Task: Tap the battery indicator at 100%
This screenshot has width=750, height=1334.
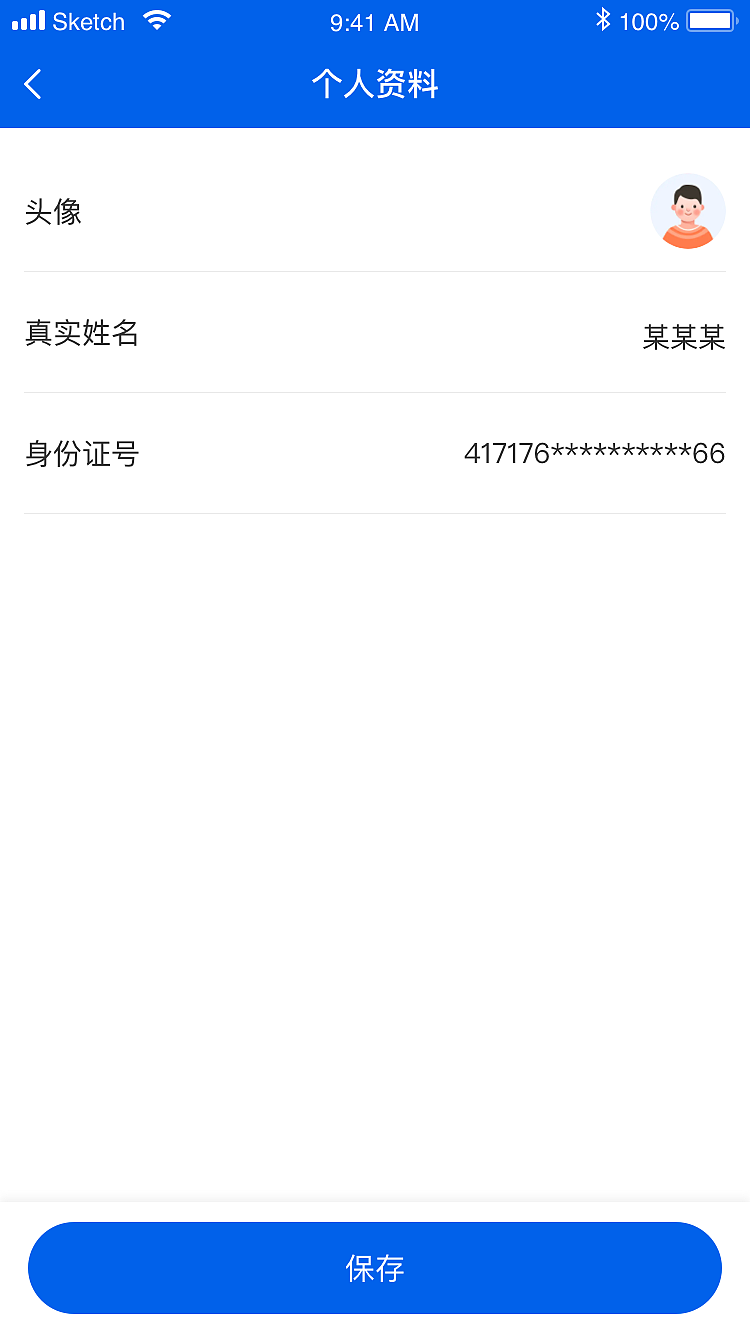Action: point(708,18)
